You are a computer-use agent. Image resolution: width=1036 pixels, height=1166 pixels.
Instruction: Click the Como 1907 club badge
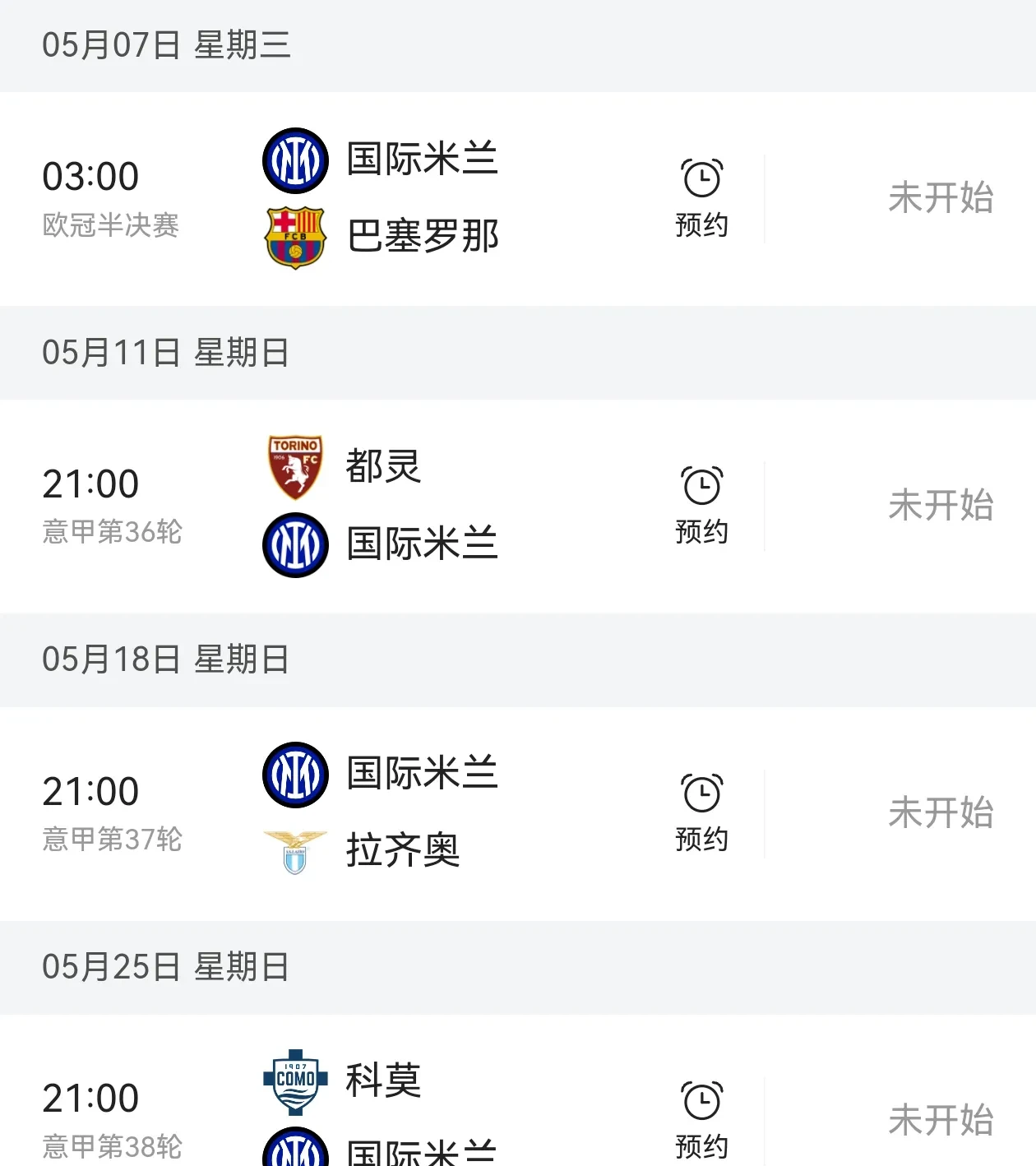[294, 1080]
